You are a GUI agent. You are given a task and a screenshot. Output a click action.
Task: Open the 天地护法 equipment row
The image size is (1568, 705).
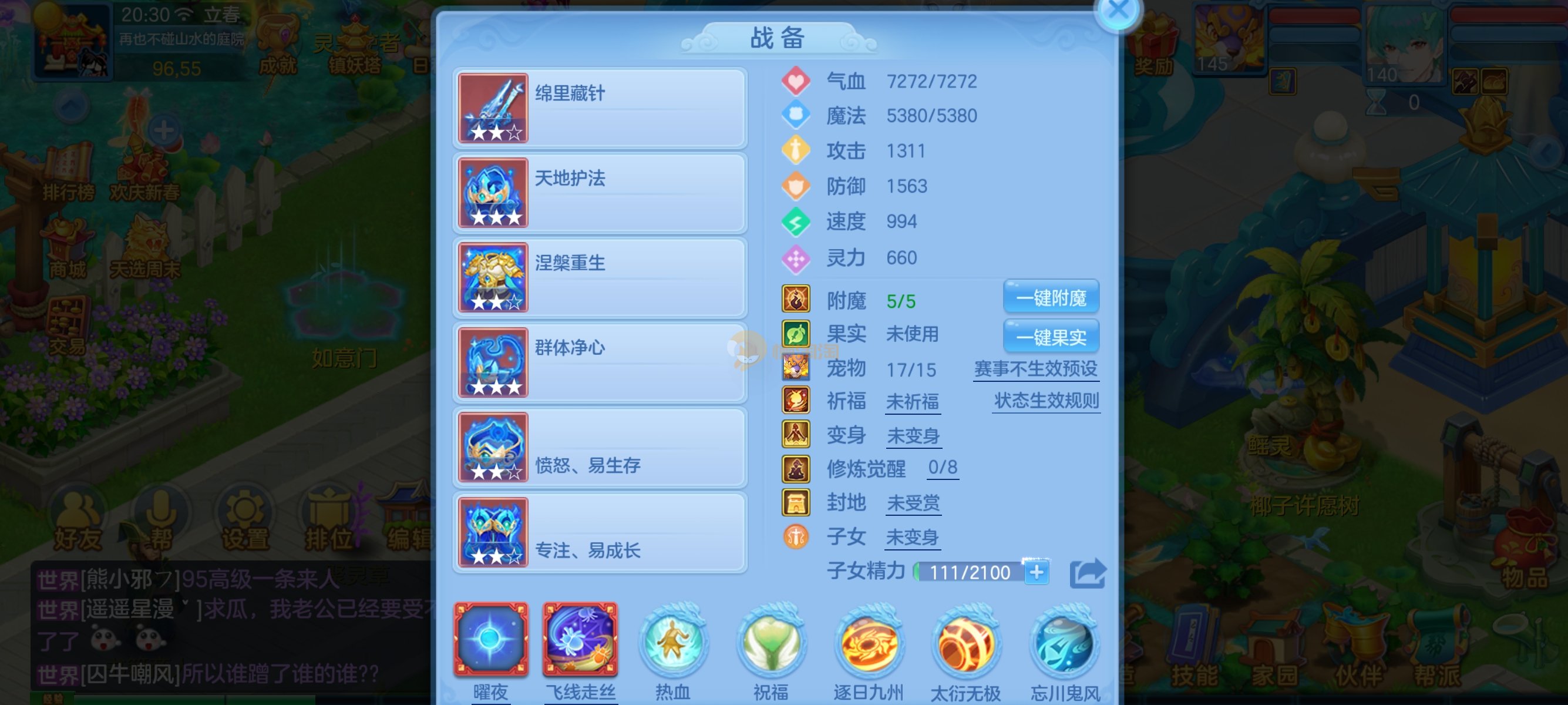click(600, 193)
